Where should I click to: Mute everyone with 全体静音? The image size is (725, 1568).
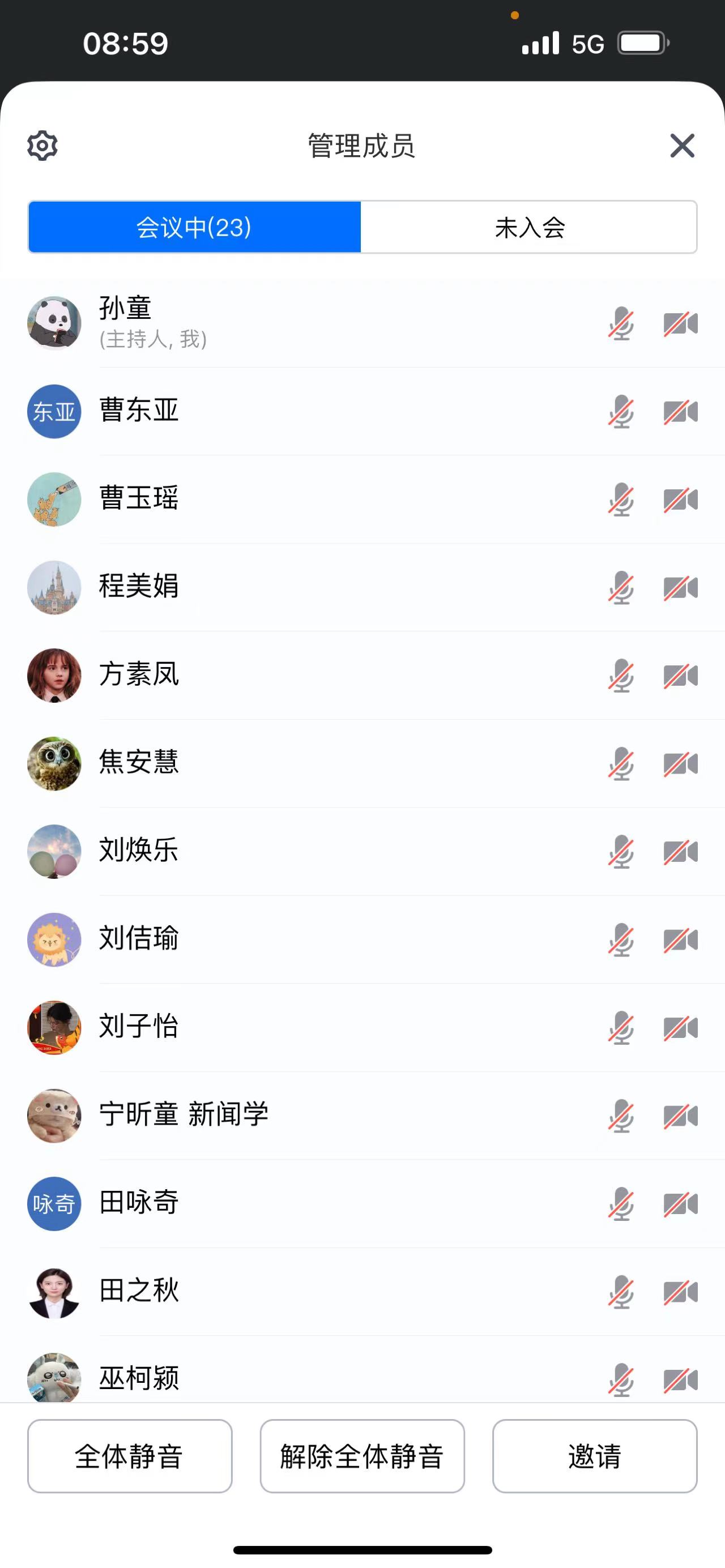[130, 1456]
